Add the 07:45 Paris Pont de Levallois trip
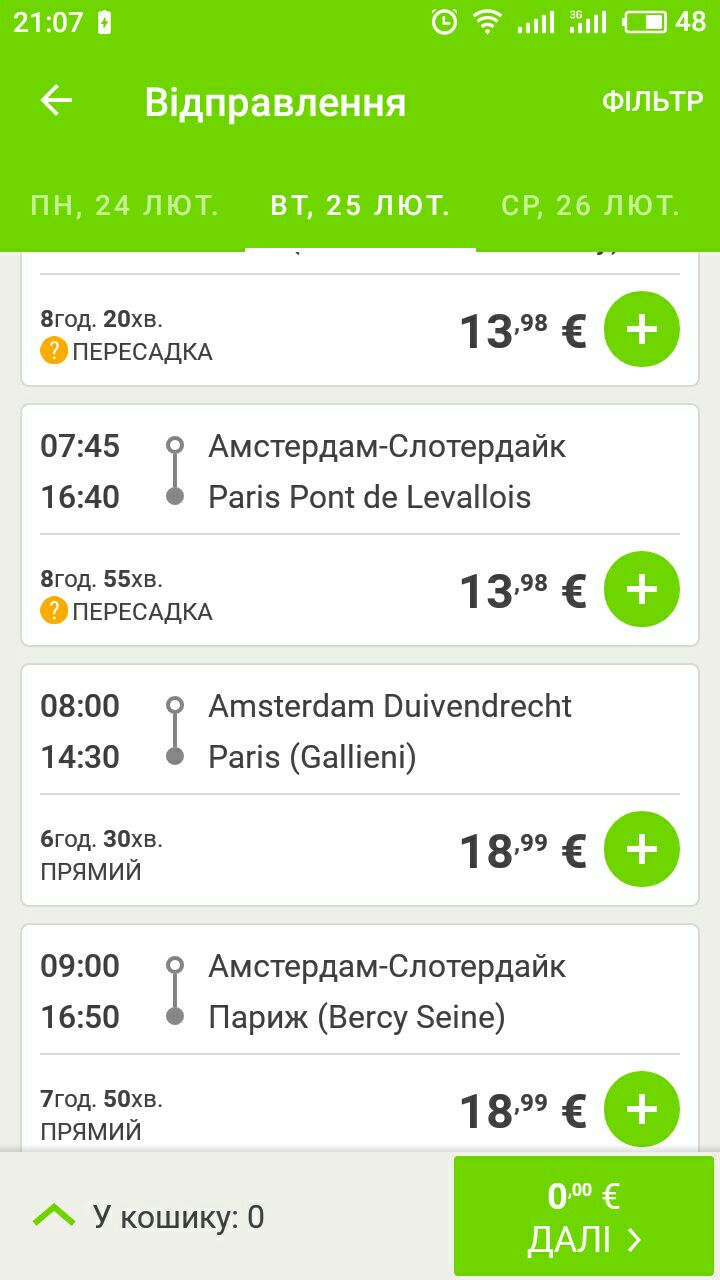Viewport: 720px width, 1280px height. point(642,589)
